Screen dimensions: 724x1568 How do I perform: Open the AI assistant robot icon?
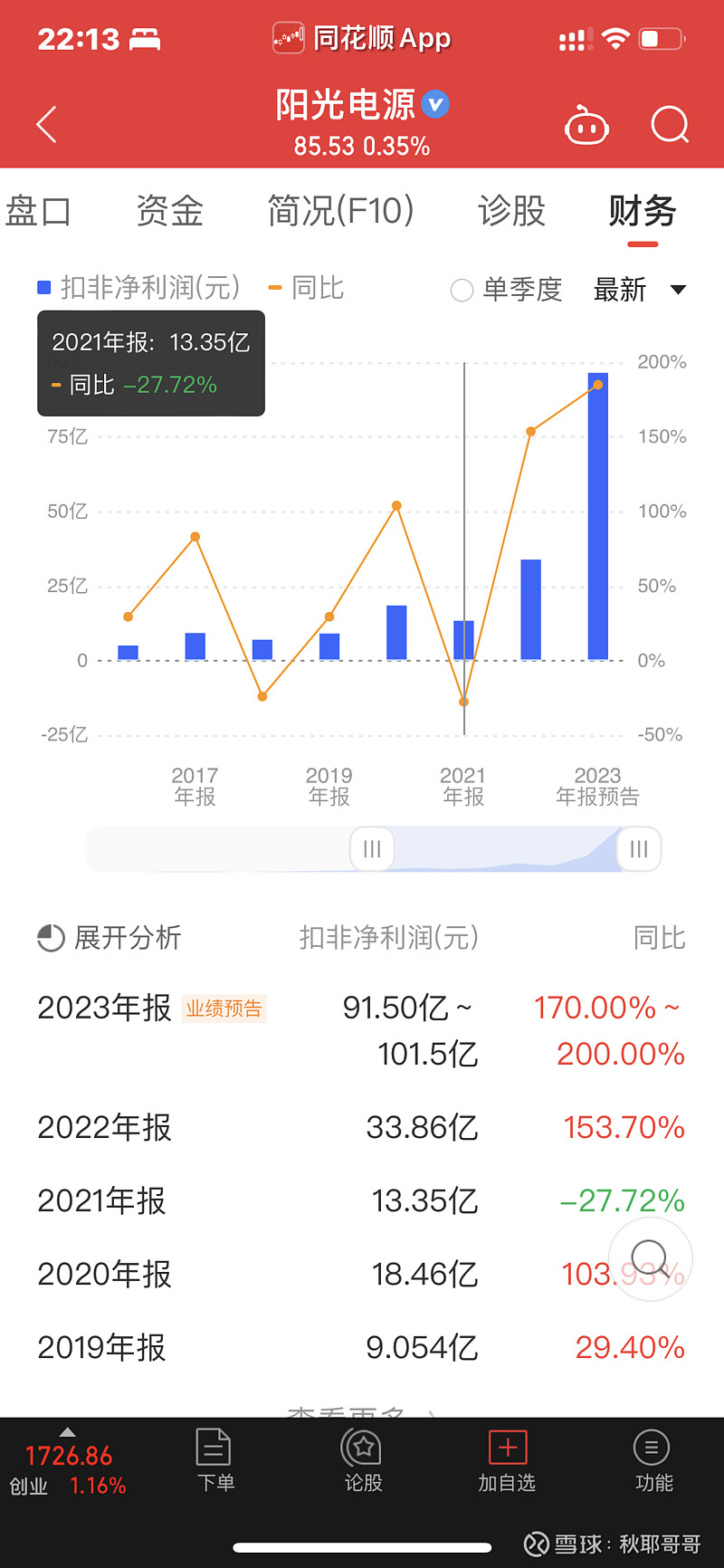tap(586, 125)
